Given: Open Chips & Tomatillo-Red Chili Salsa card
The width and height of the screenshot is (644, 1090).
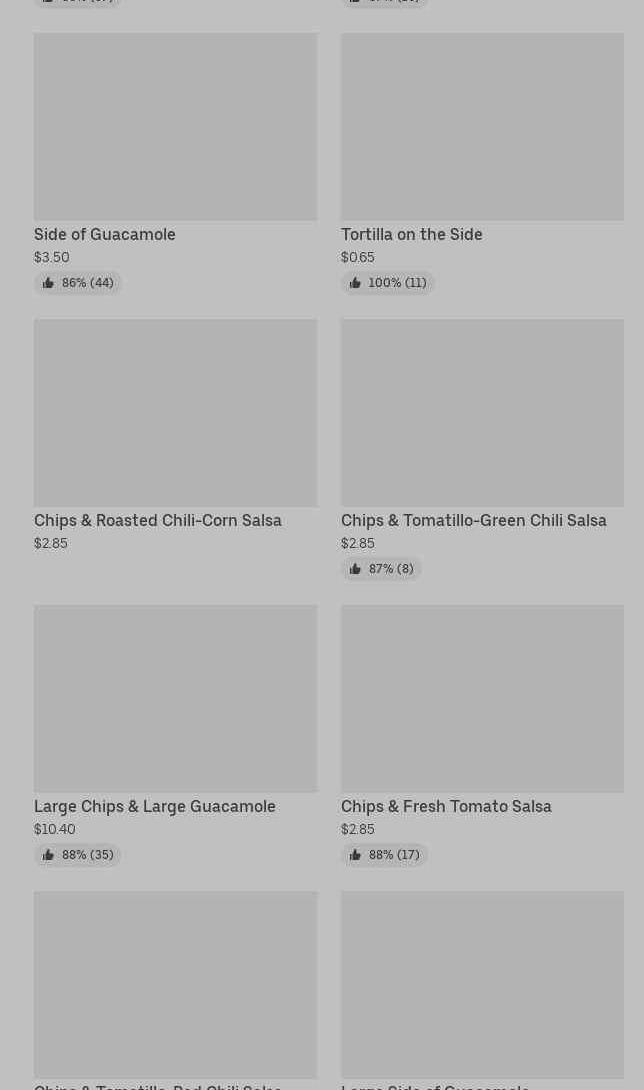Looking at the screenshot, I should click(x=175, y=984).
